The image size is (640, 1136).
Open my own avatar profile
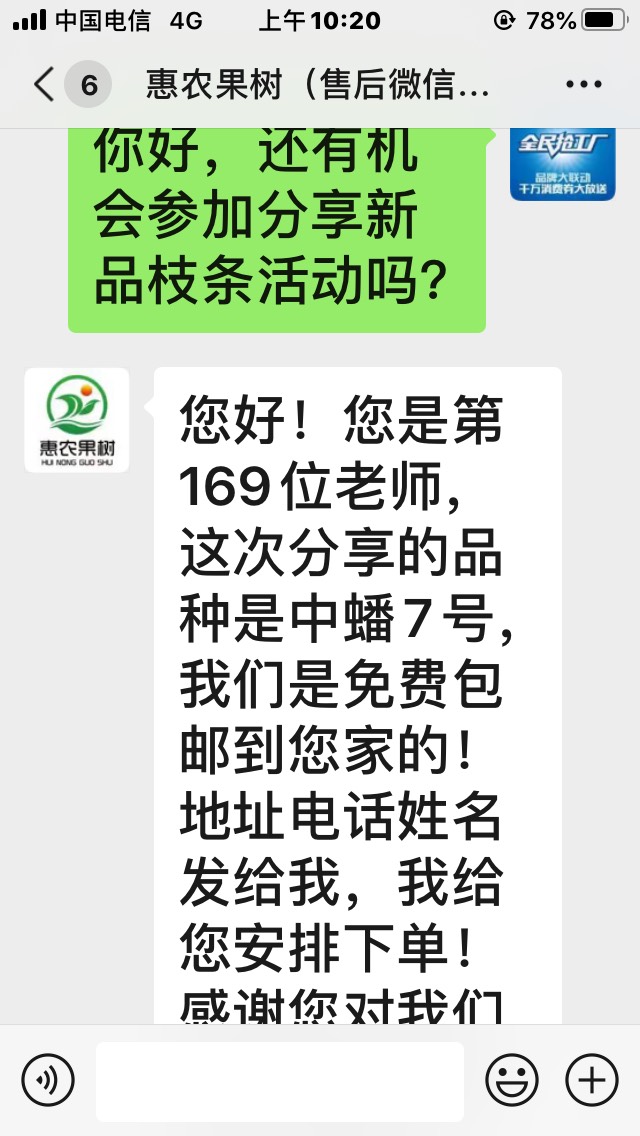(x=562, y=164)
